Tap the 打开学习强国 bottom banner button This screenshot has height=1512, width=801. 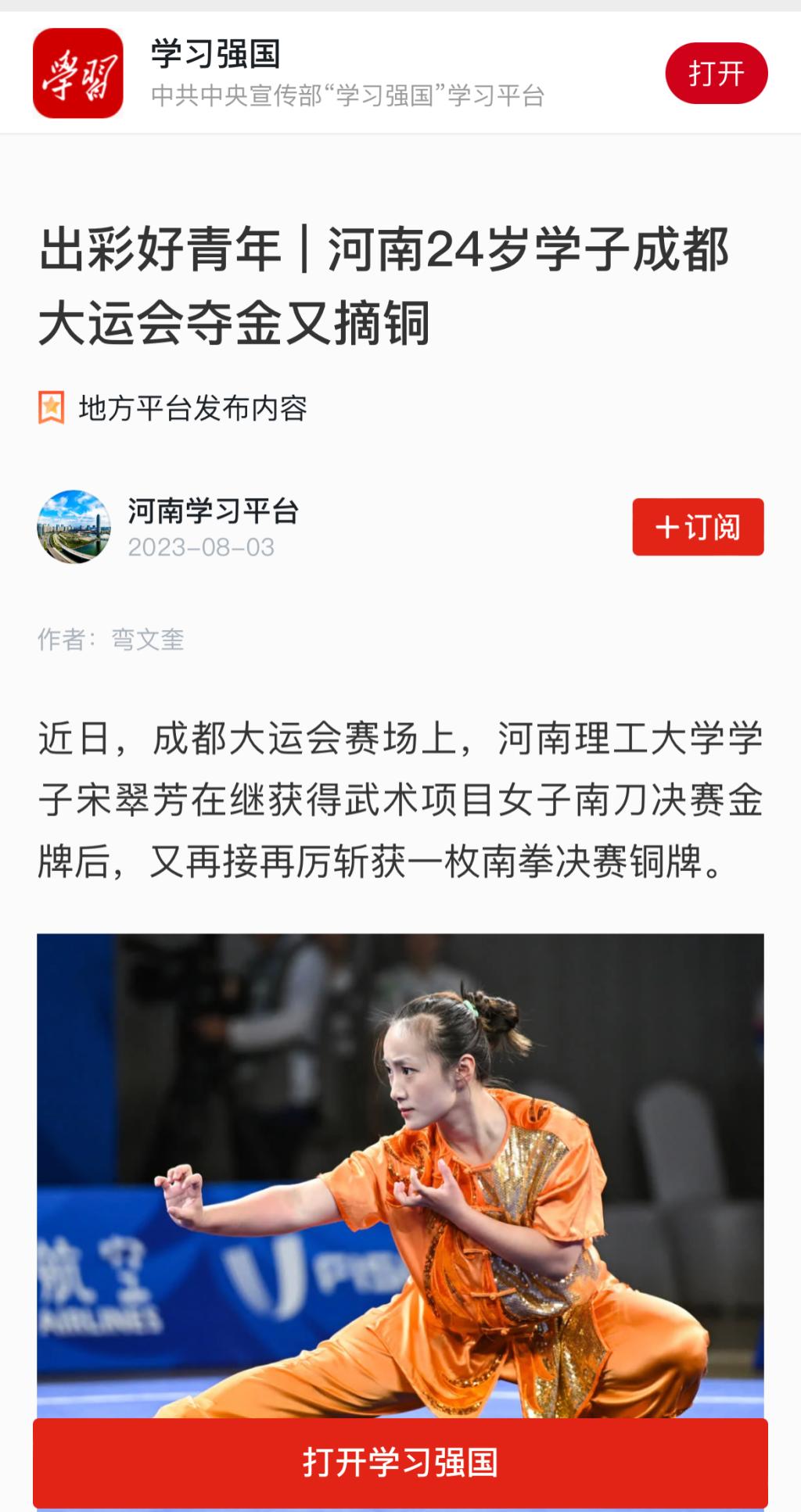[x=400, y=1462]
